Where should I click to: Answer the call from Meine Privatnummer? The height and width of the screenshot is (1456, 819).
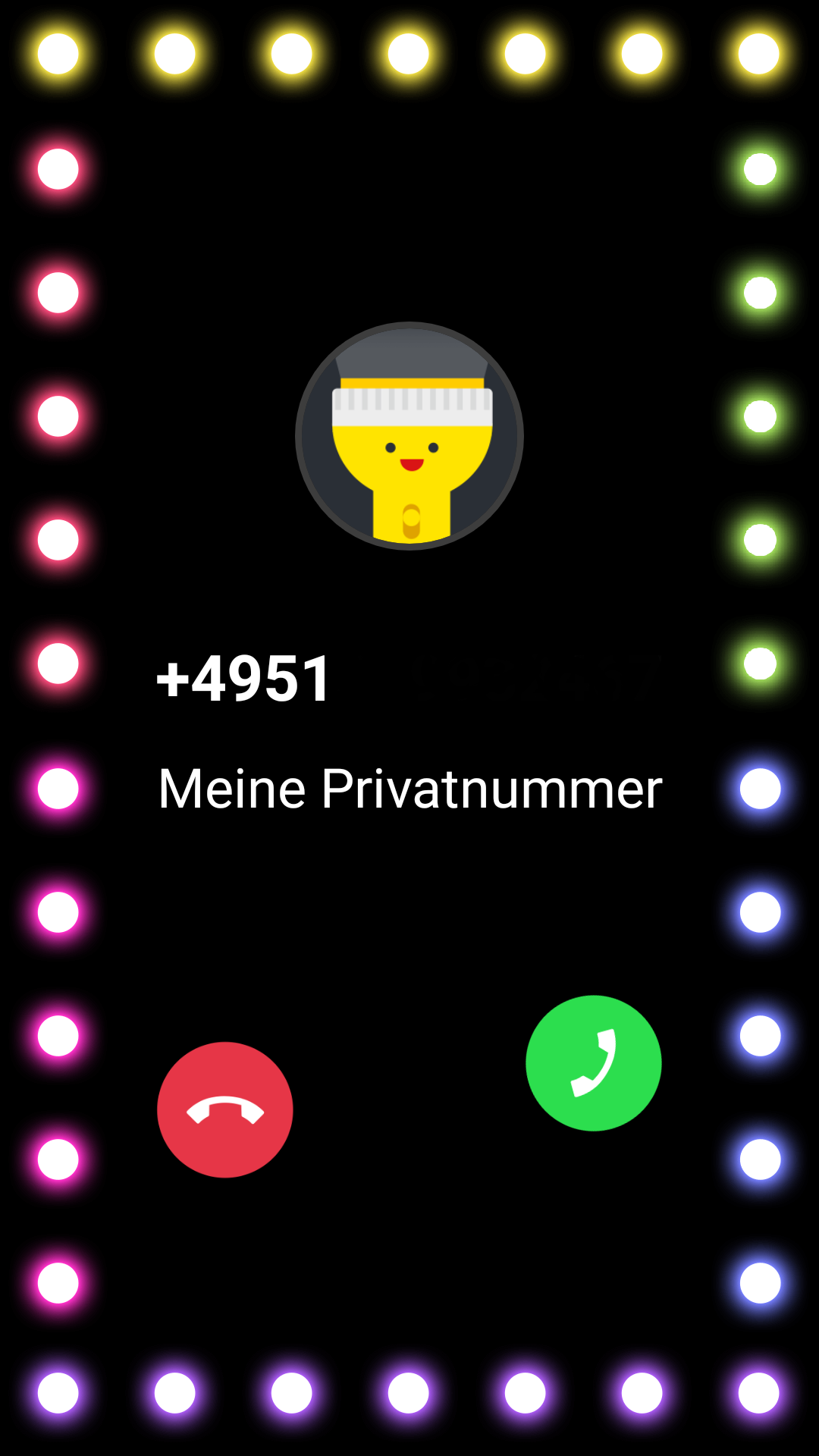point(593,1063)
